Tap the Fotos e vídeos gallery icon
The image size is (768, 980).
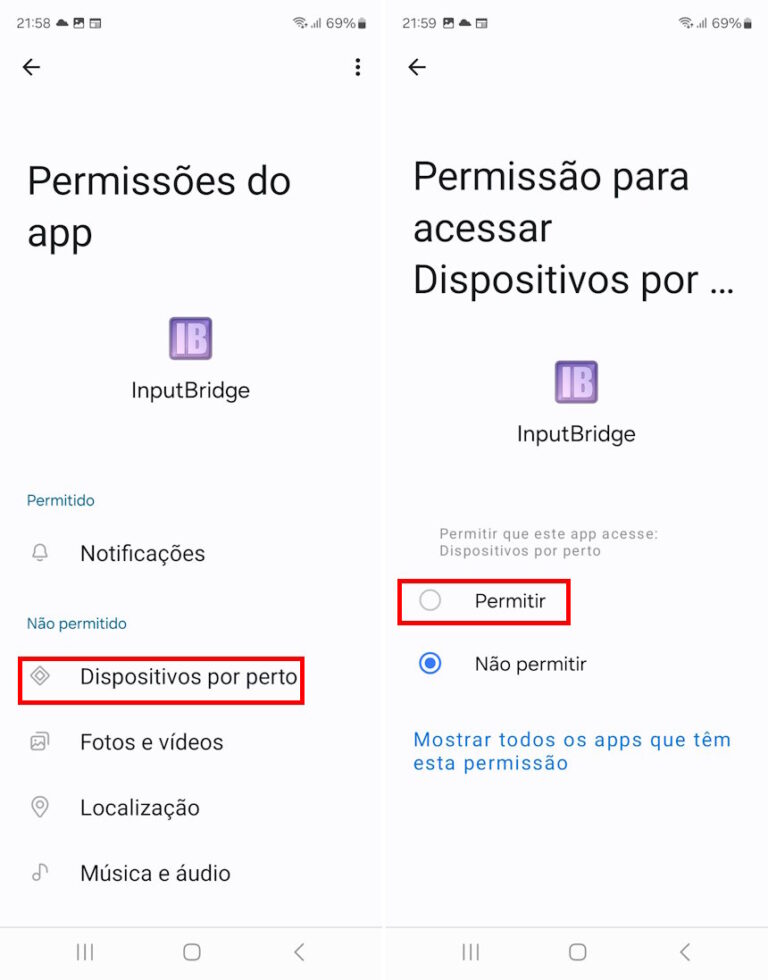[40, 742]
